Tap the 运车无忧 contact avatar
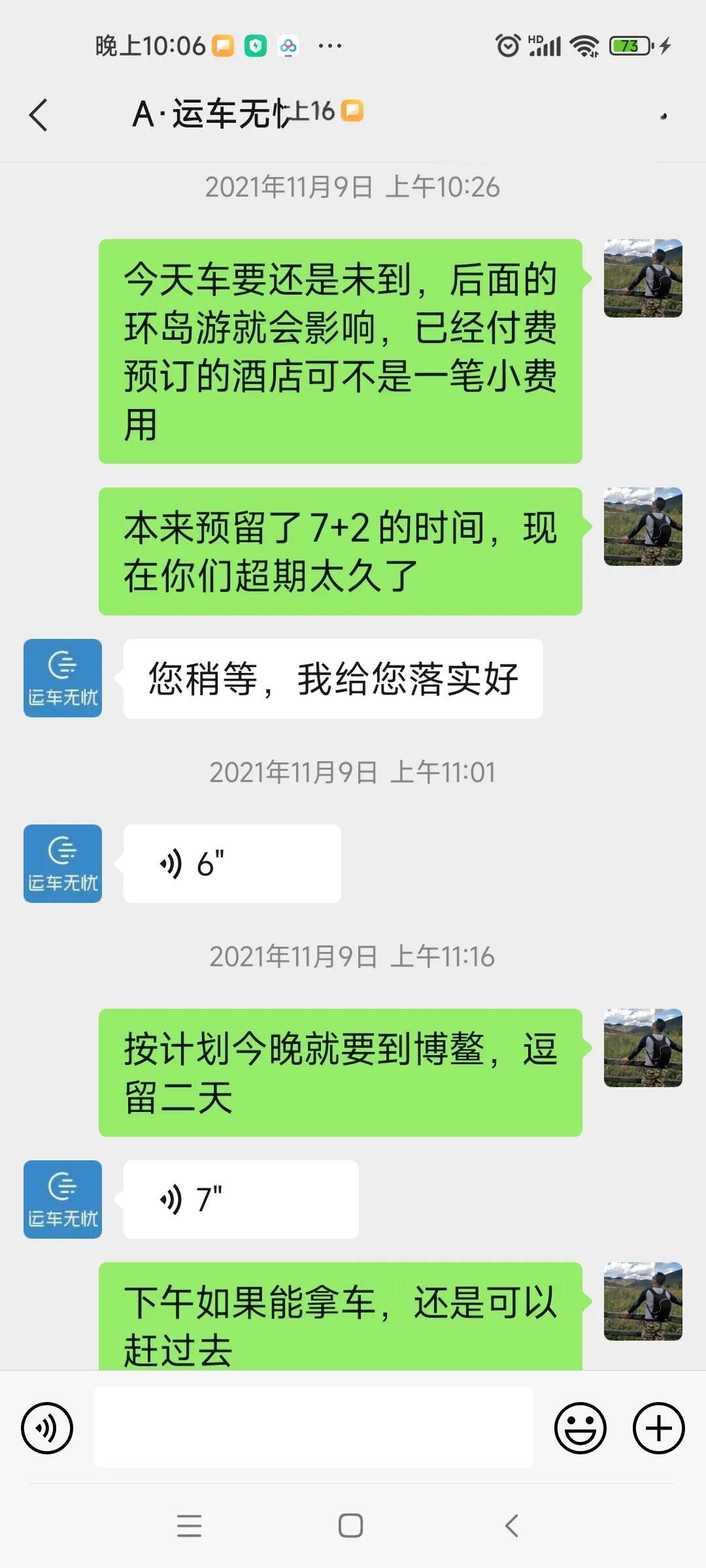 pyautogui.click(x=62, y=678)
